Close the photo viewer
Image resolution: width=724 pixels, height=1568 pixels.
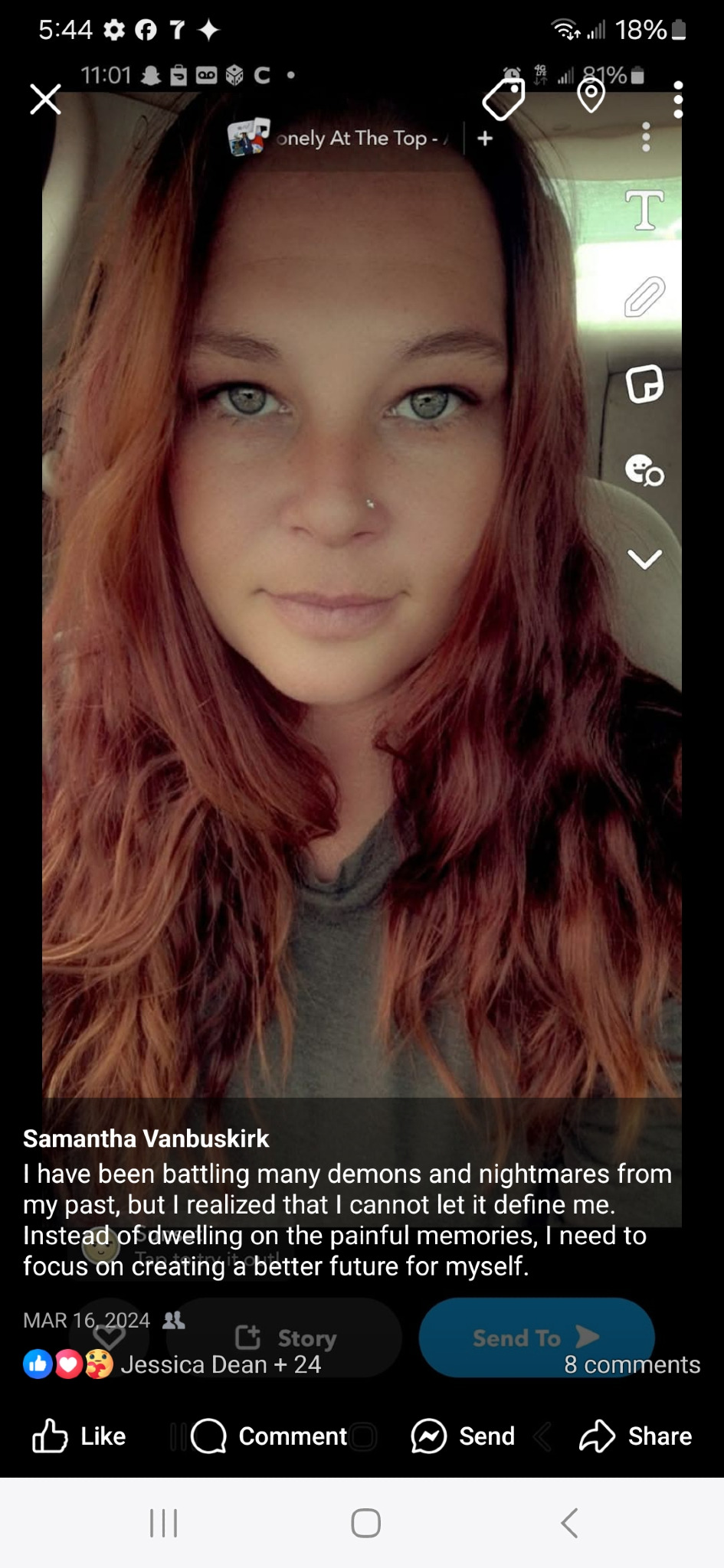(45, 100)
